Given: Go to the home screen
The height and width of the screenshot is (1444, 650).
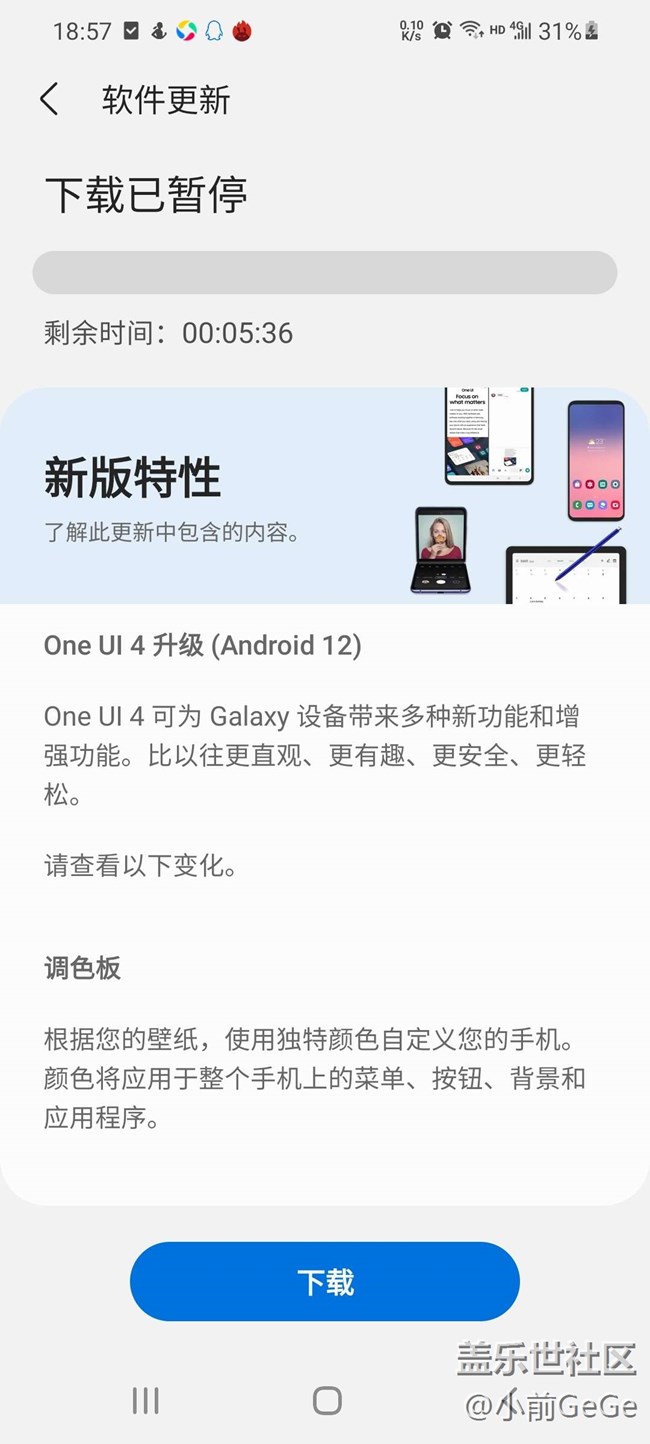Looking at the screenshot, I should pyautogui.click(x=327, y=1400).
